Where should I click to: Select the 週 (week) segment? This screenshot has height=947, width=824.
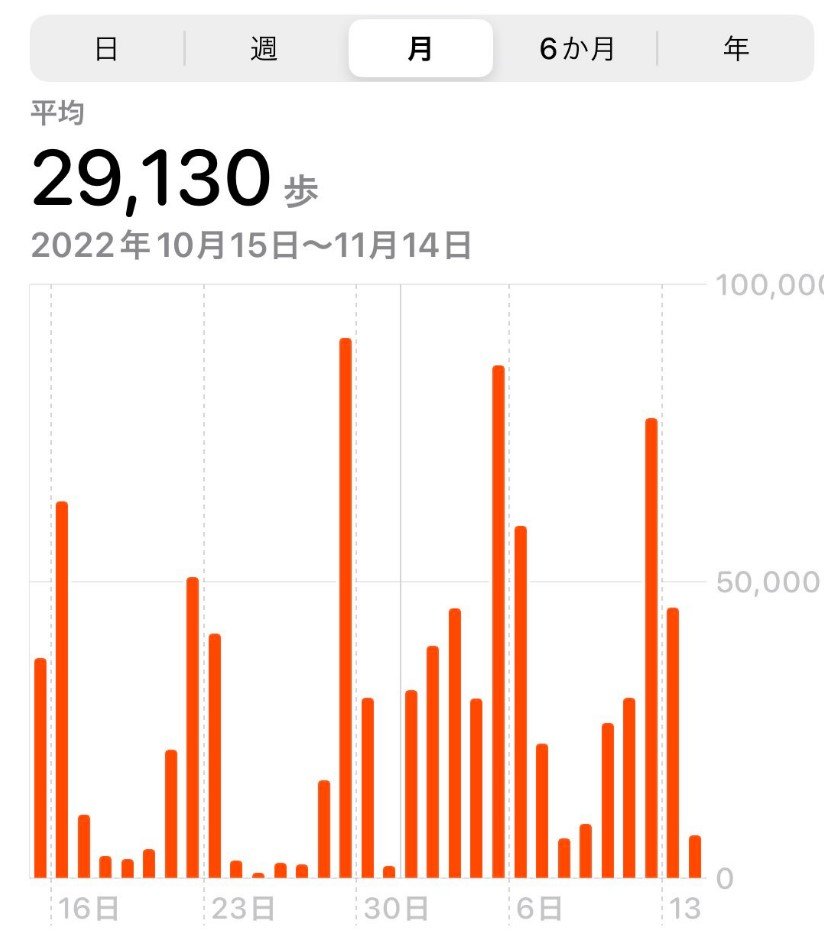[264, 49]
